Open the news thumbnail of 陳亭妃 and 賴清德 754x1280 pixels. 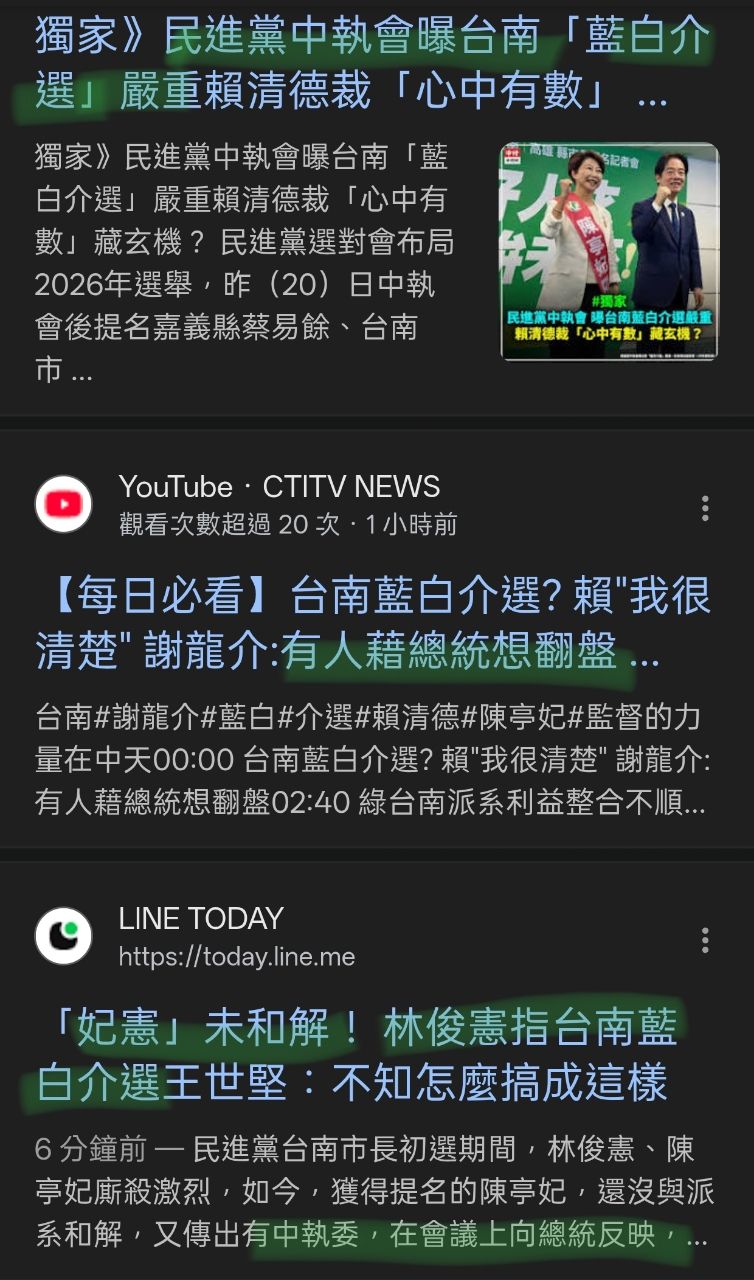click(608, 251)
